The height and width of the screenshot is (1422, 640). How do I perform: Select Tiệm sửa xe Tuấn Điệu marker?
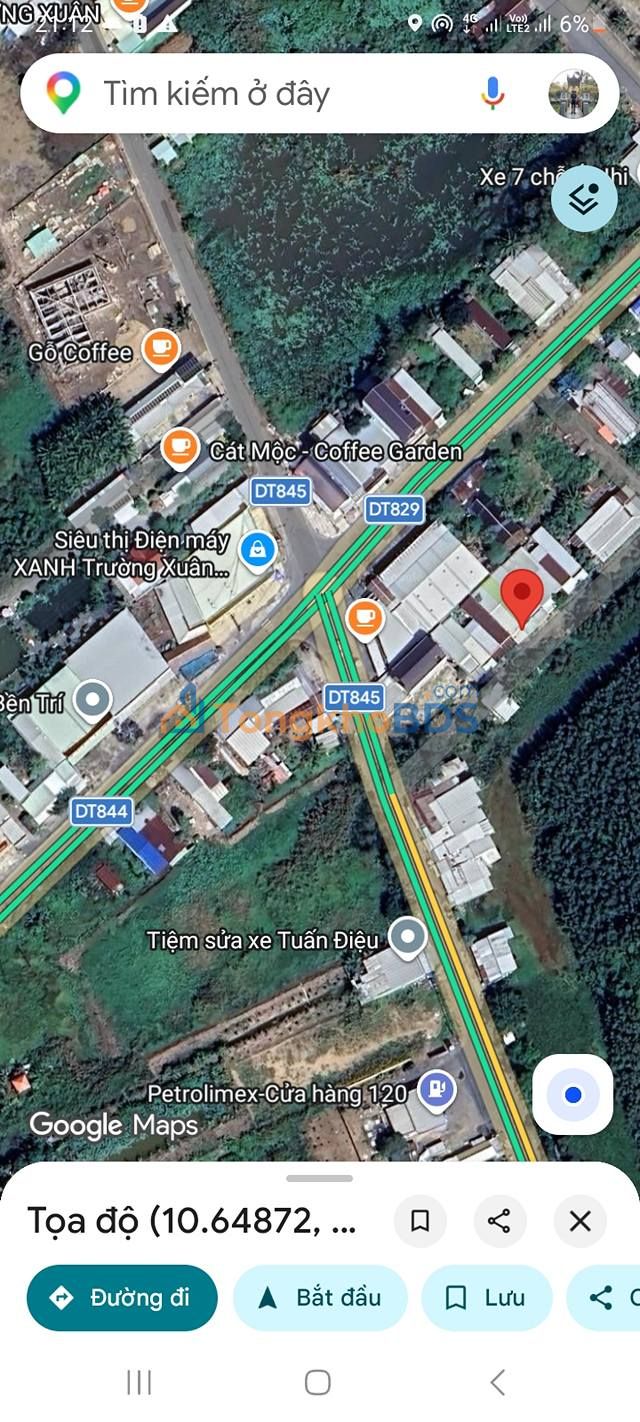coord(407,938)
